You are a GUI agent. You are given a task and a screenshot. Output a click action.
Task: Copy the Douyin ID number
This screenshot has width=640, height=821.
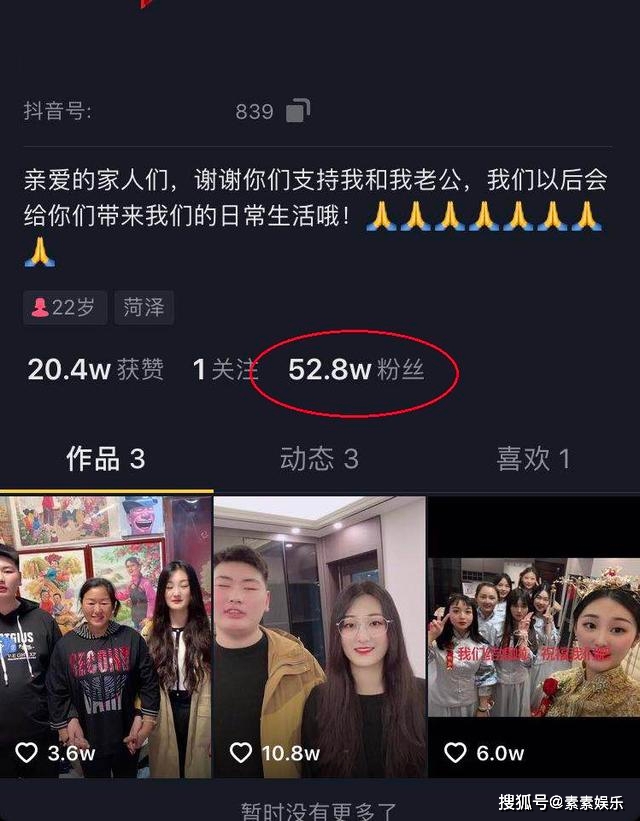(x=297, y=111)
